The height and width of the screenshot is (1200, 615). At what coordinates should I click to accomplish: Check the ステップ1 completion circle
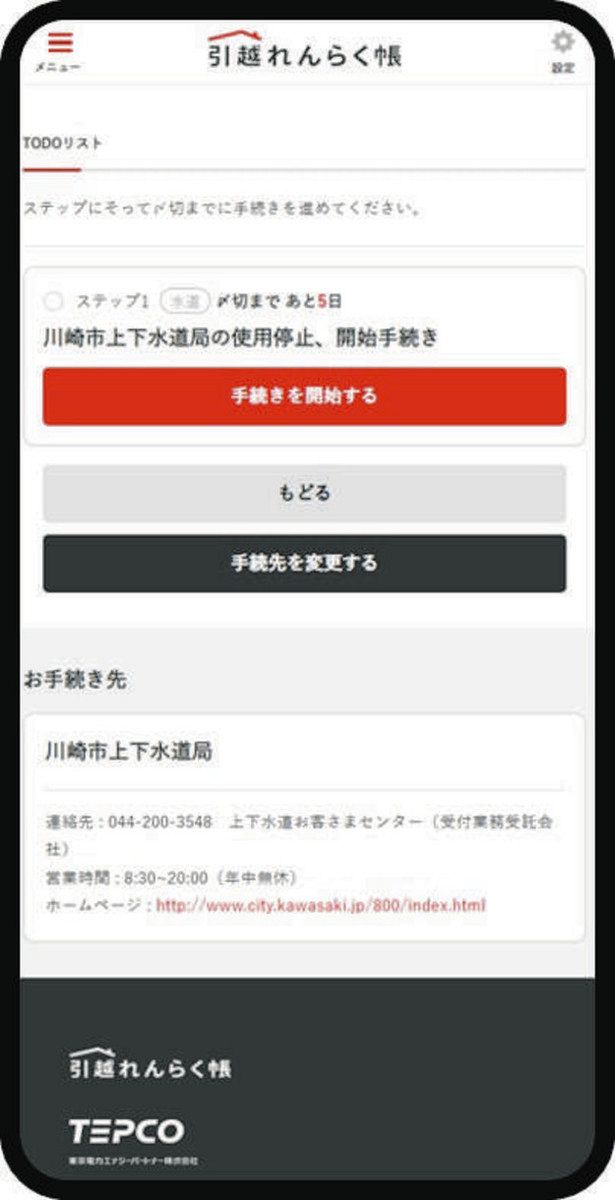coord(54,301)
